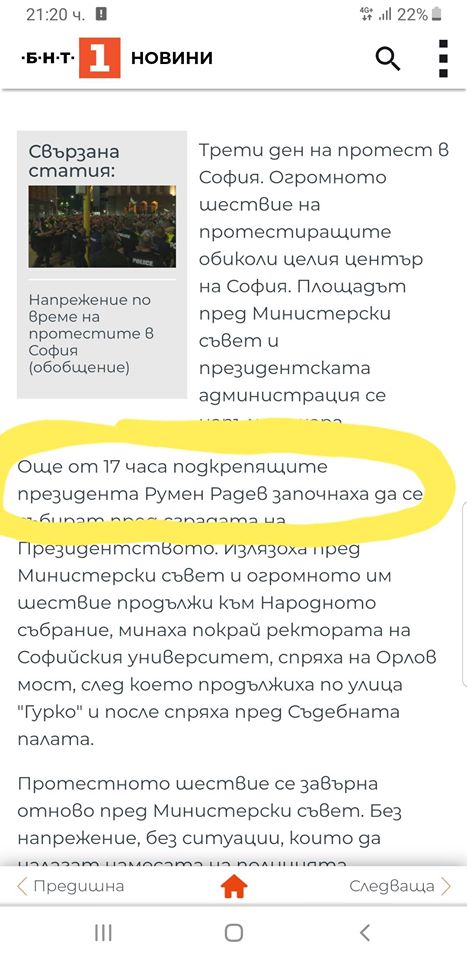Go to the Следваща article
This screenshot has height=960, width=467.
click(x=400, y=886)
